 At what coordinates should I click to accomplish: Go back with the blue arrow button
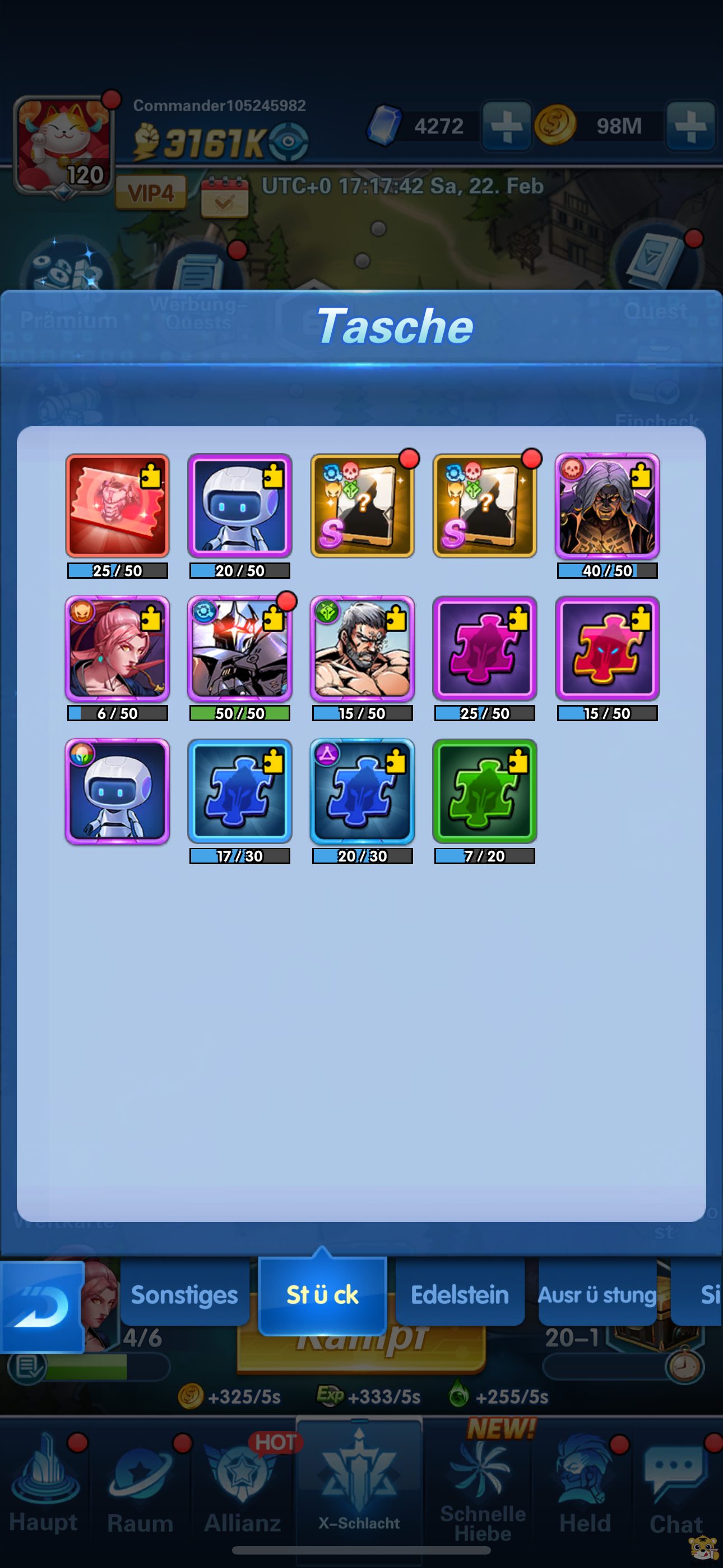tap(41, 1306)
